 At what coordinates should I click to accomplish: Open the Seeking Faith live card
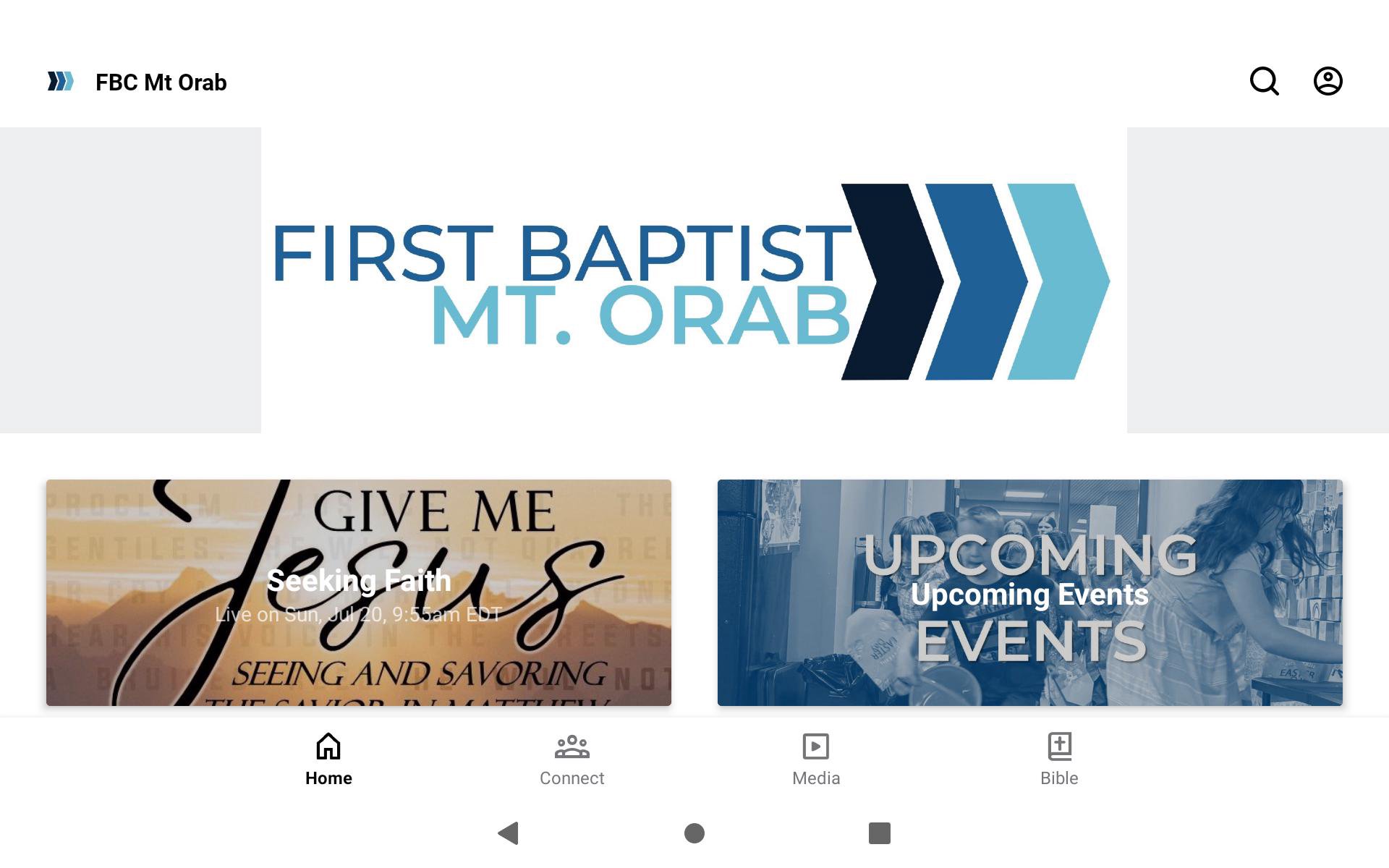[x=358, y=592]
